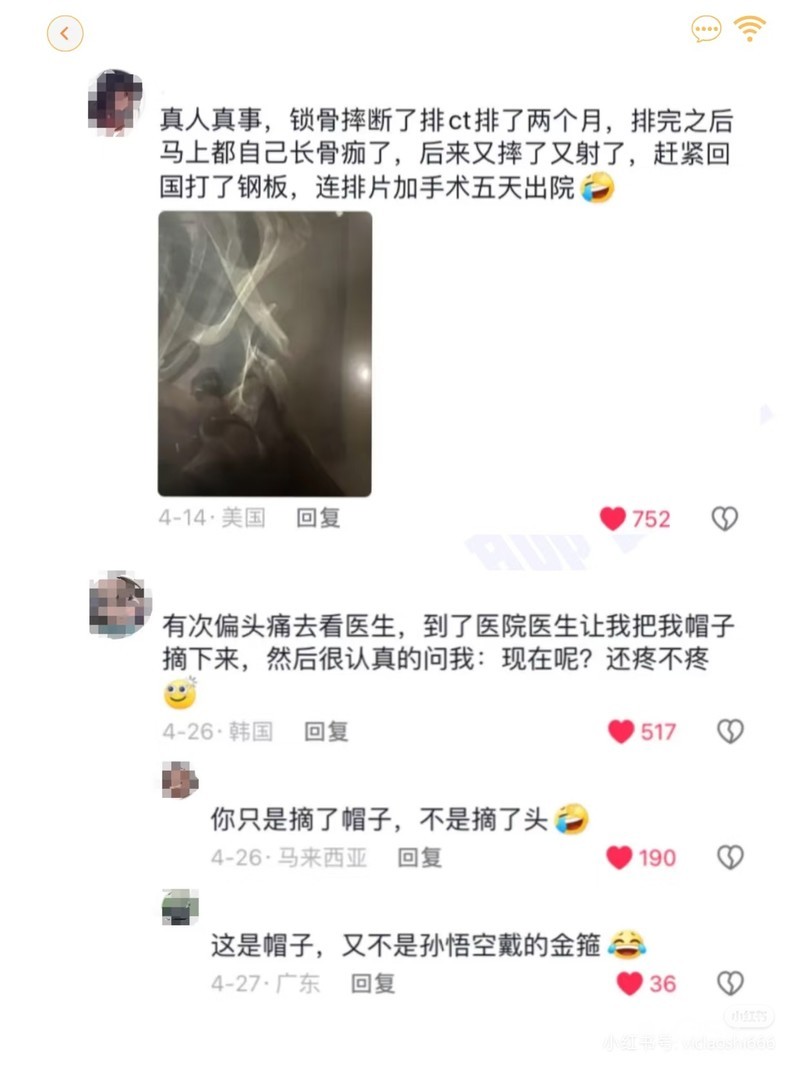Dislike the 马来西亚 reply
The width and height of the screenshot is (800, 1069).
click(x=731, y=857)
